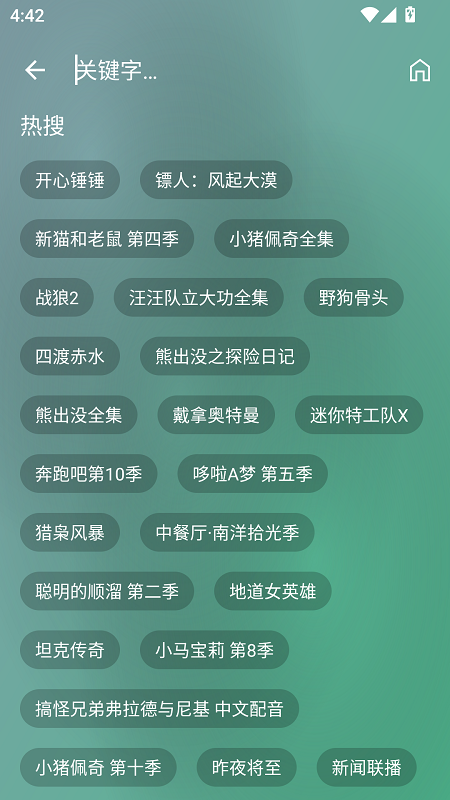
Task: Select 搞怪兄弟弗拉德与尼基 中文配音 chip
Action: tap(160, 708)
